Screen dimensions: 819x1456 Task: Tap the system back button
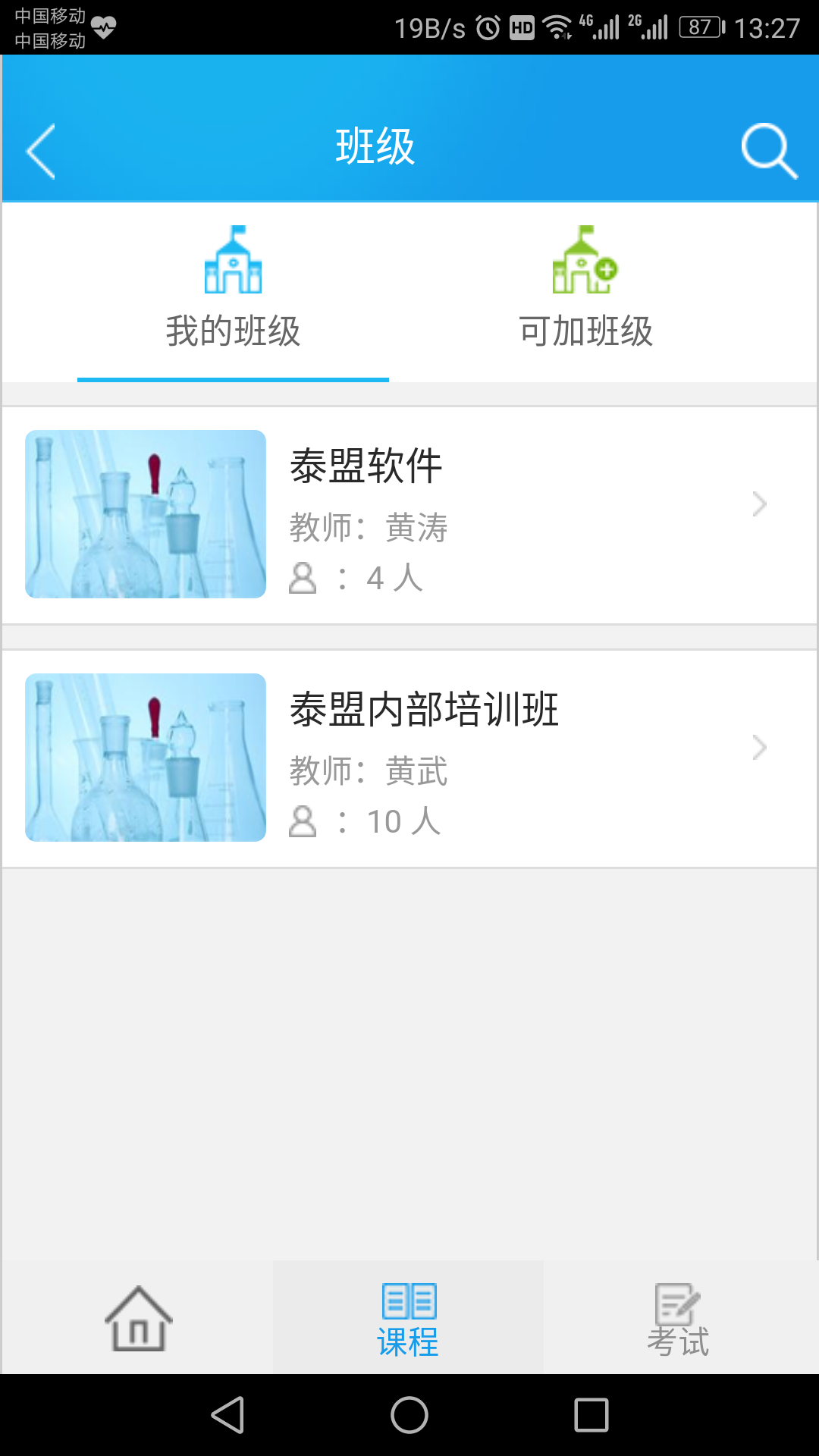click(227, 1415)
